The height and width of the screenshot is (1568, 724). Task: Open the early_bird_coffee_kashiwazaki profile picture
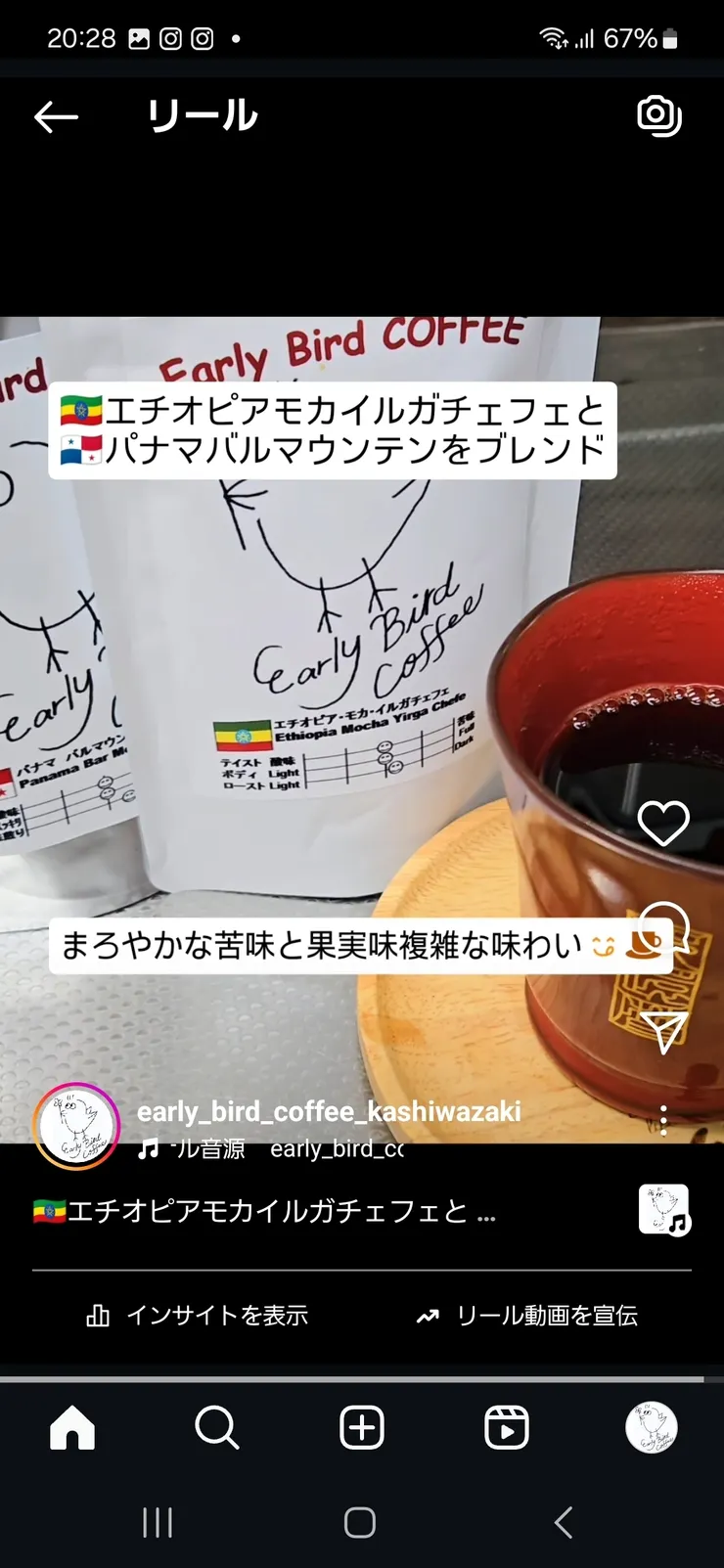[76, 1126]
